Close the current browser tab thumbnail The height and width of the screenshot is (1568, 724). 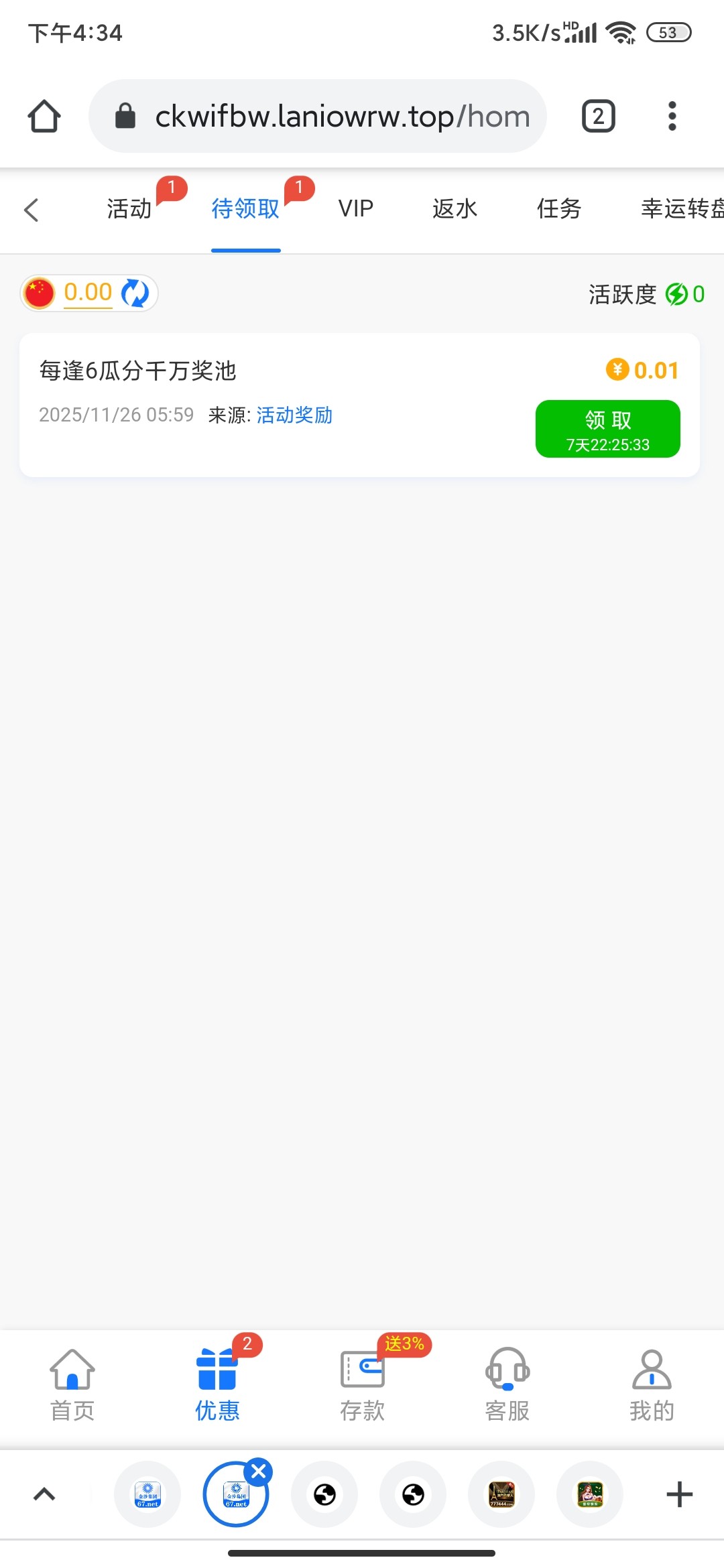pyautogui.click(x=259, y=1472)
